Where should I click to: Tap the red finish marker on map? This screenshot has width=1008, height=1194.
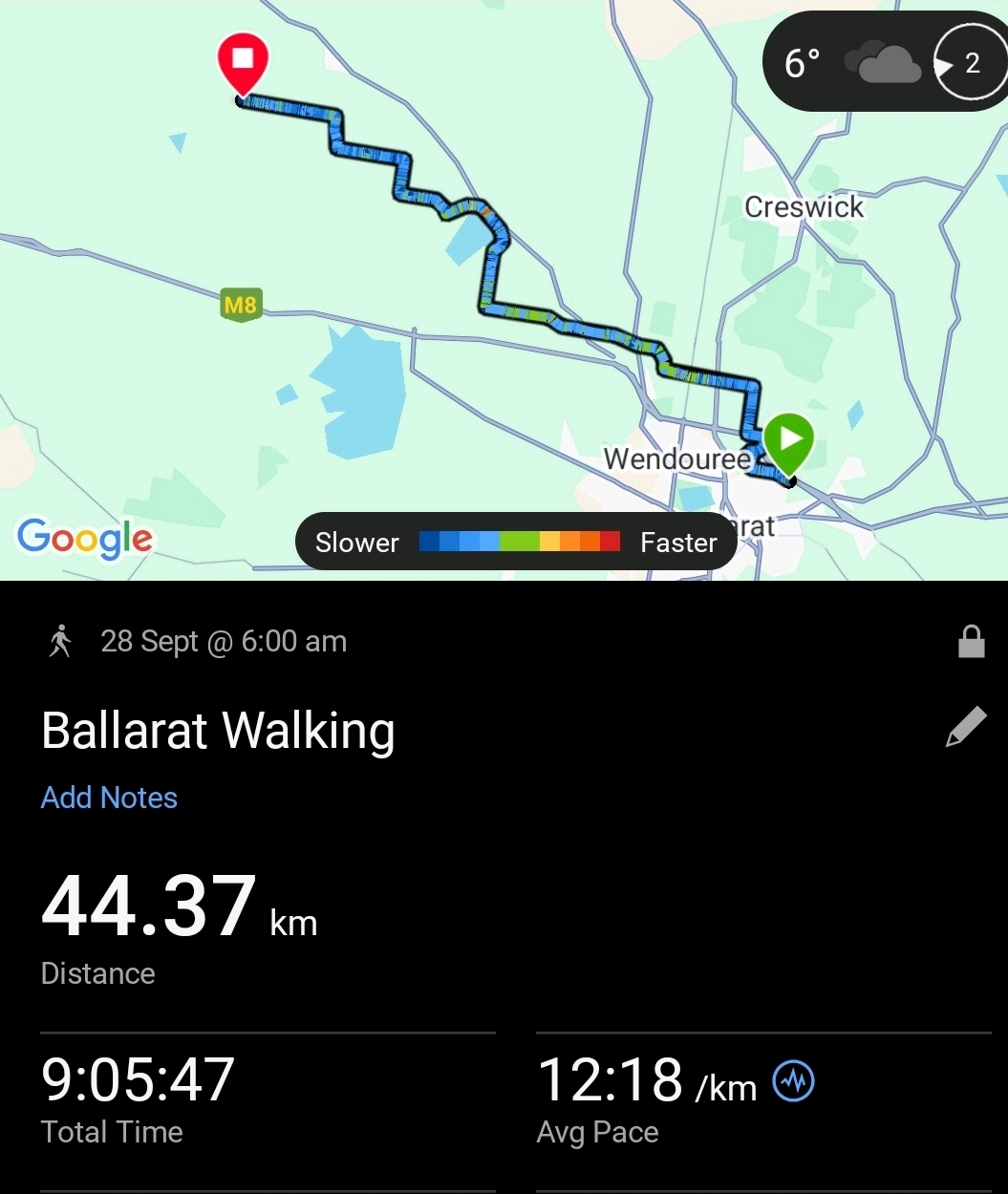pyautogui.click(x=244, y=62)
